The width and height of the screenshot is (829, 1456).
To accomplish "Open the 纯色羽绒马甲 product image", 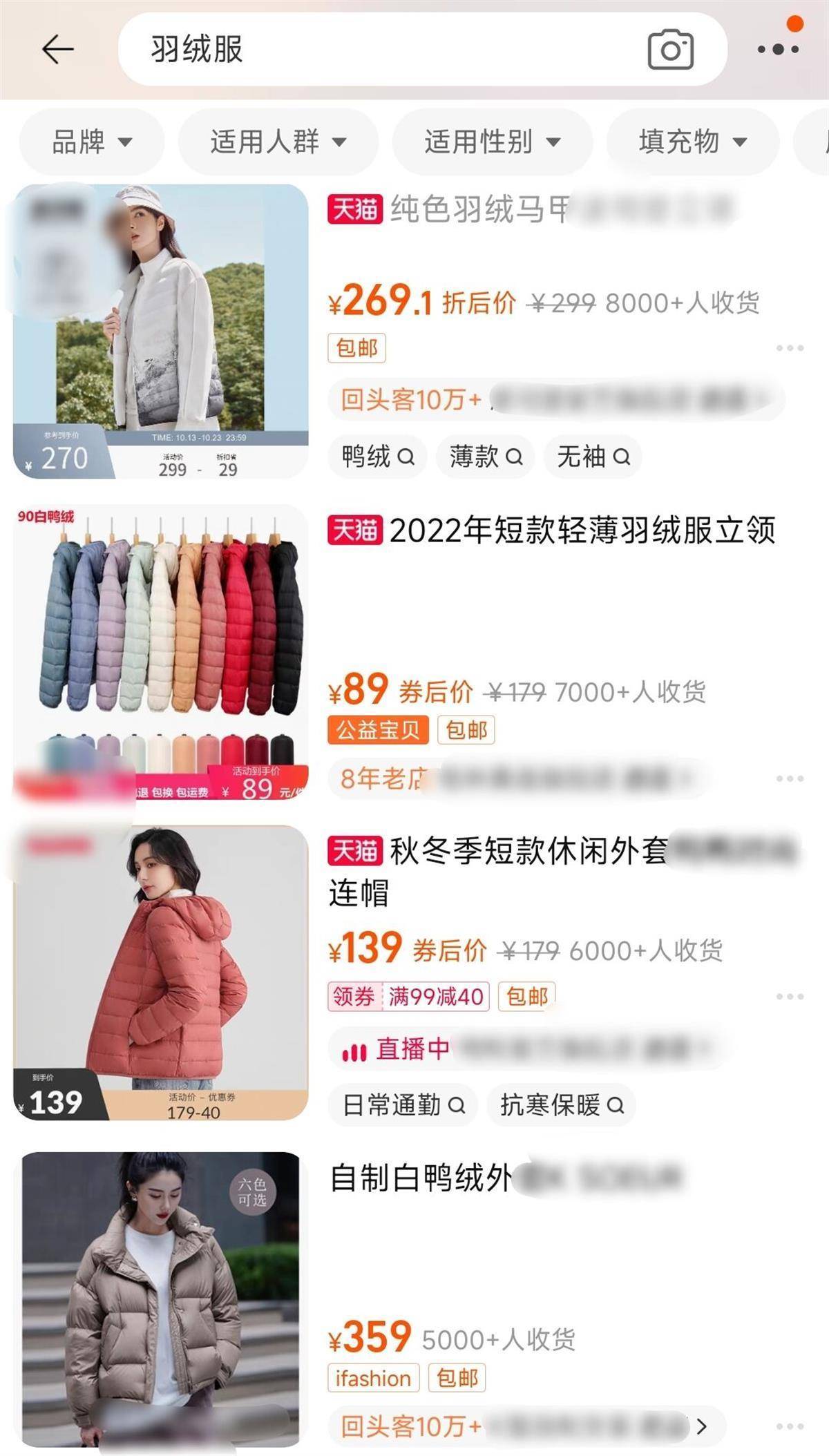I will click(x=160, y=332).
